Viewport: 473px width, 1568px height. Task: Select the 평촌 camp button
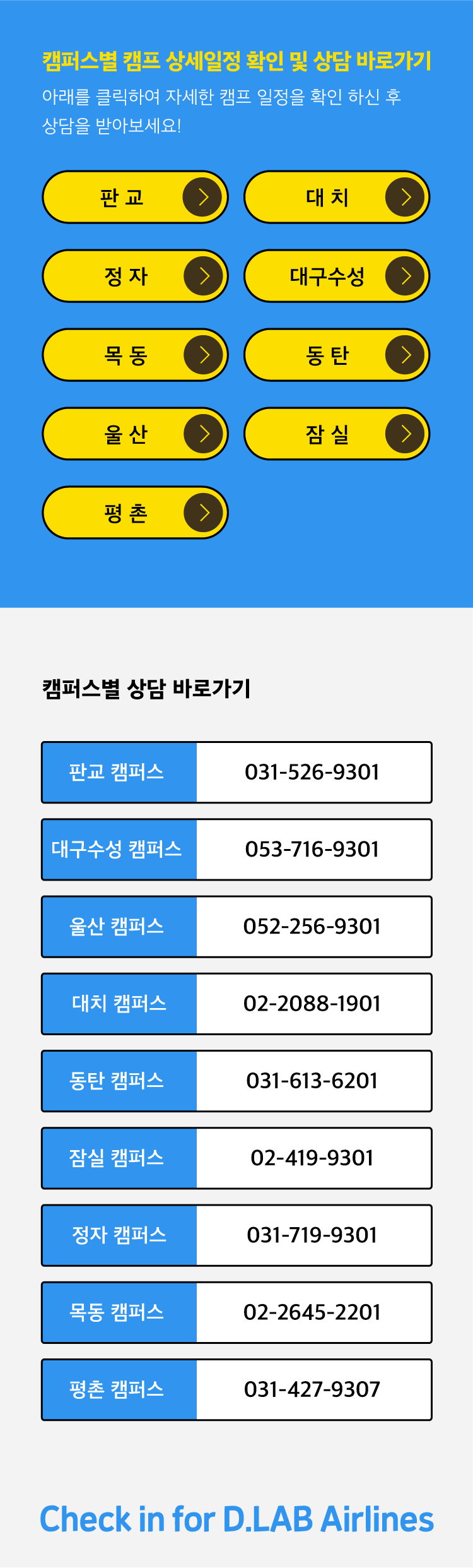point(135,513)
